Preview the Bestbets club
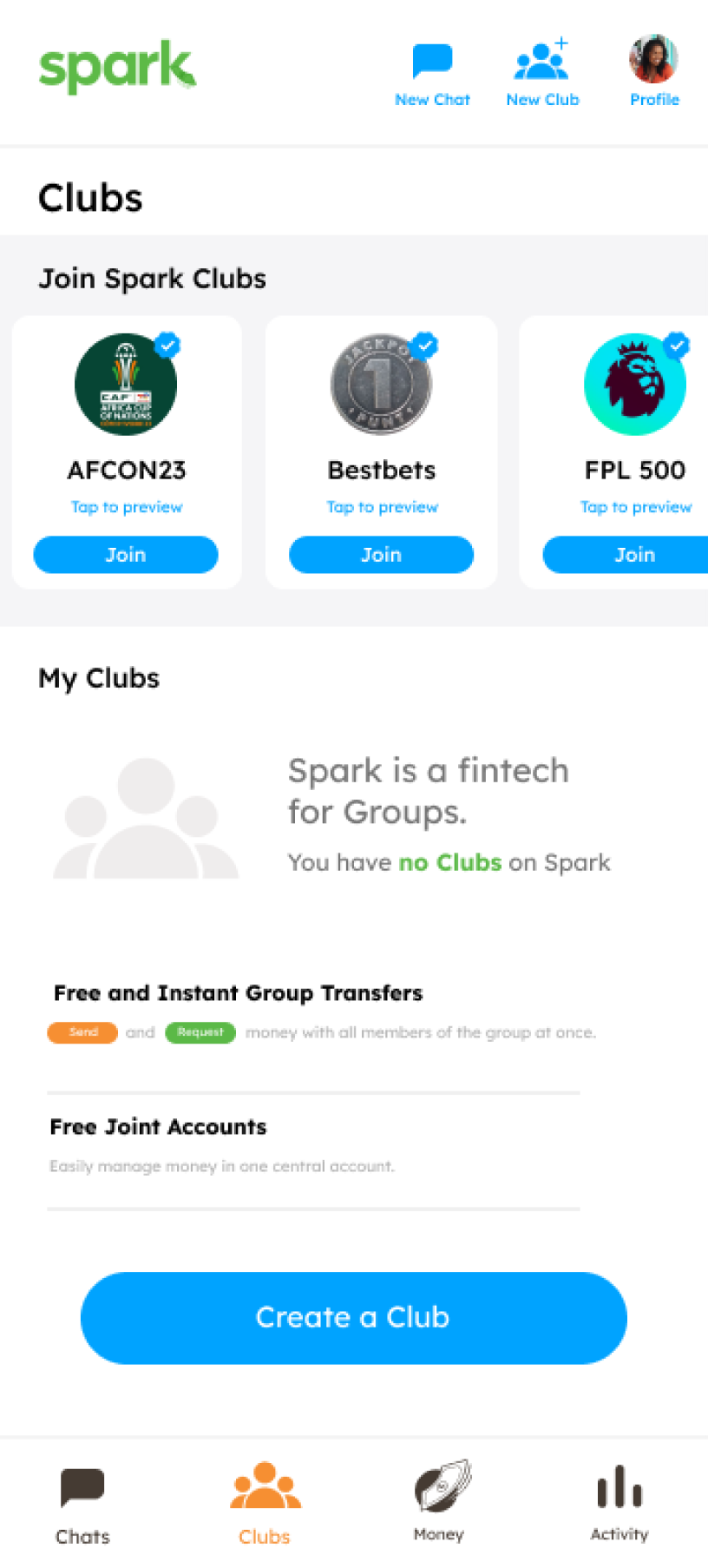Screen dimensions: 708x1568 382,507
